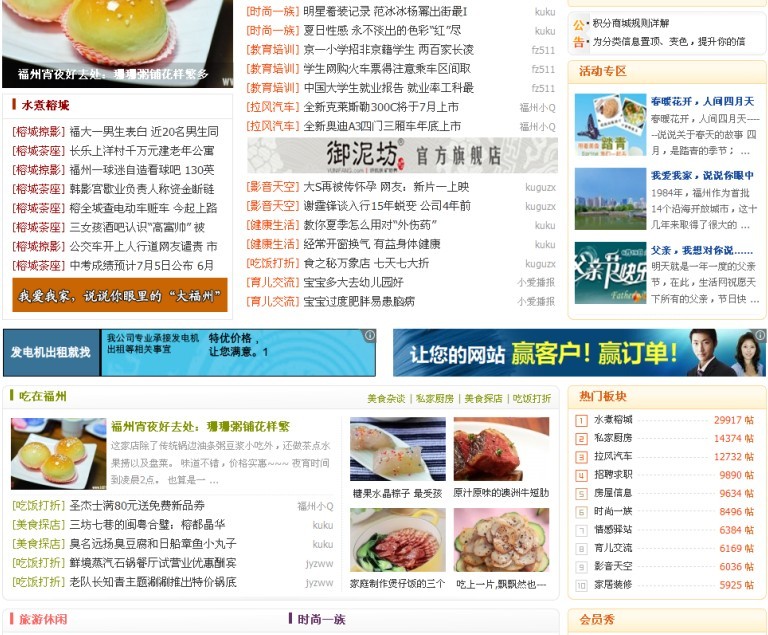Open the 御泥坊 官方旗舰店 banner
This screenshot has width=768, height=635.
(x=402, y=156)
